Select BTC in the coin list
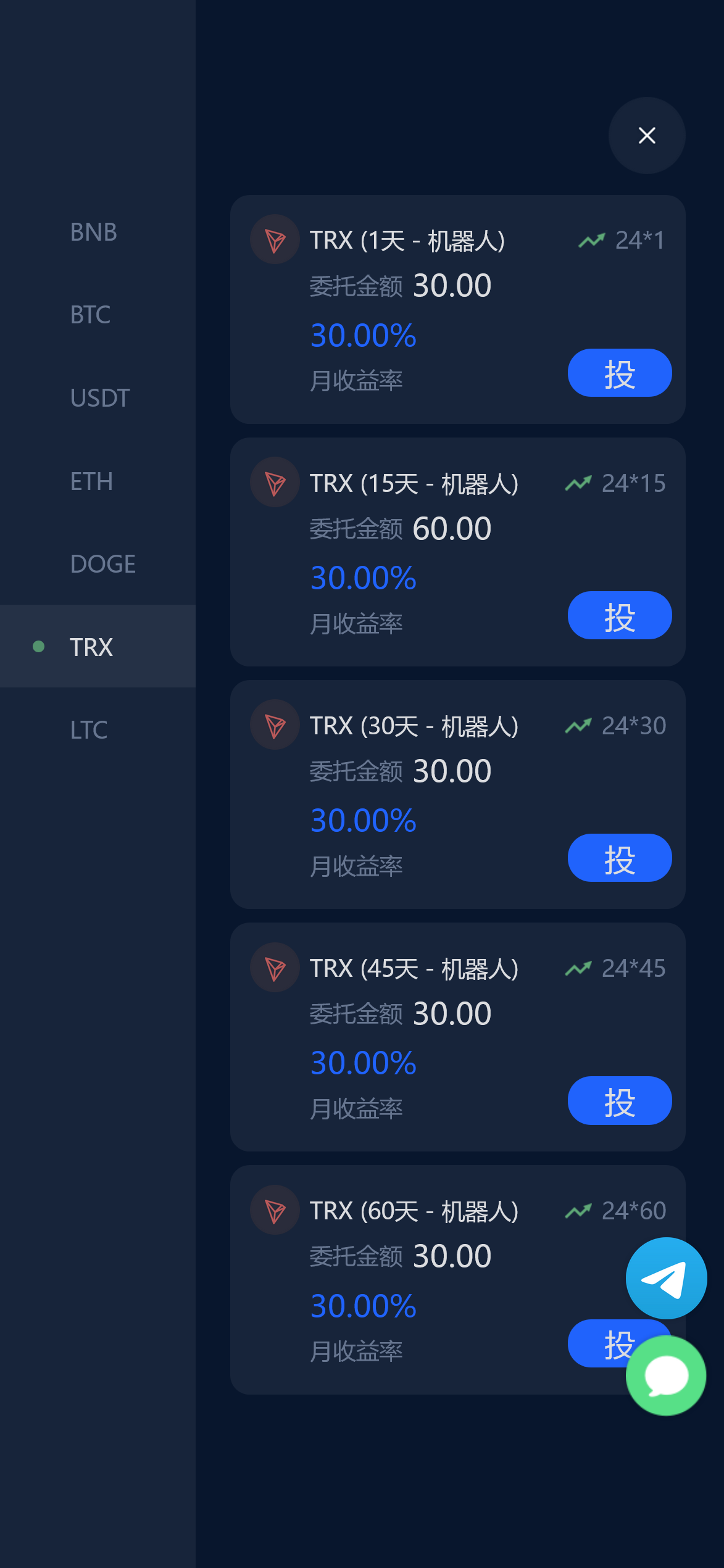Screen dimensions: 724x1568 (90, 315)
